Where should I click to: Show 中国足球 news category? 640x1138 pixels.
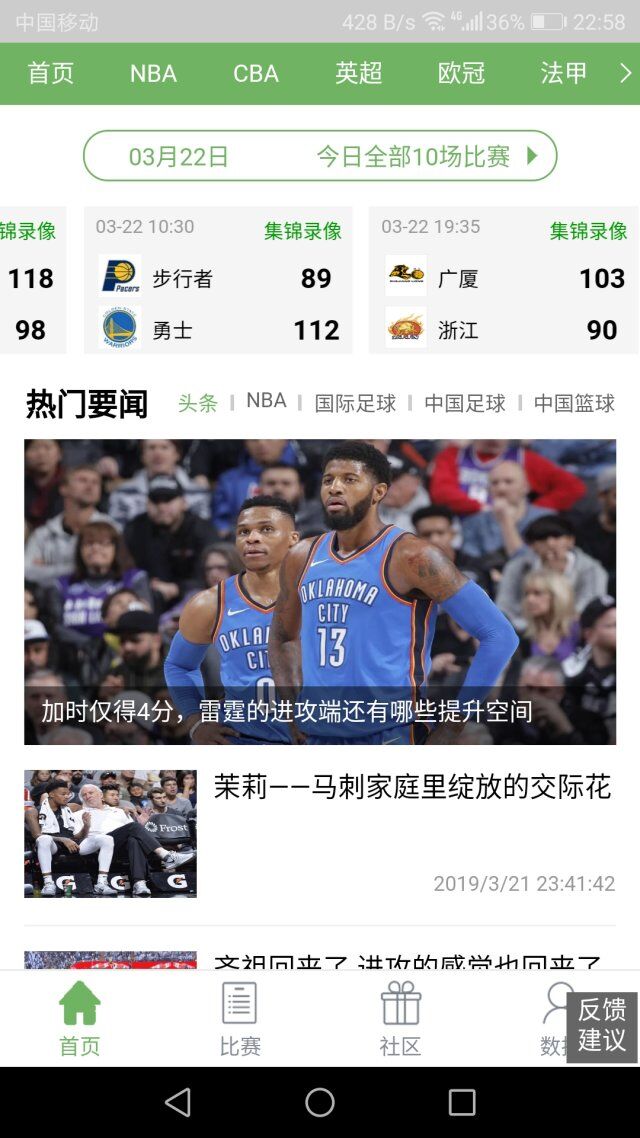465,403
